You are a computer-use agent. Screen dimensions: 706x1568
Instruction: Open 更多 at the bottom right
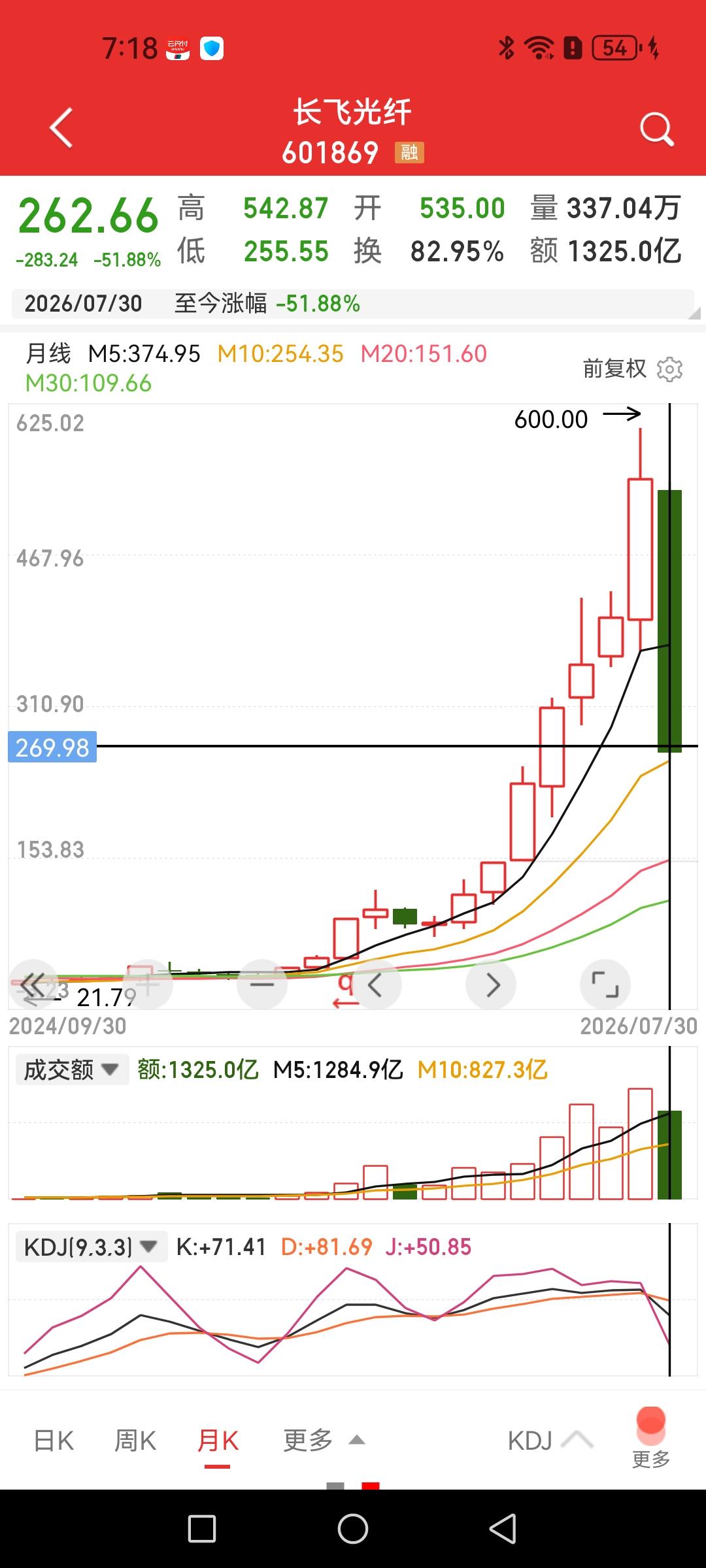click(651, 1439)
